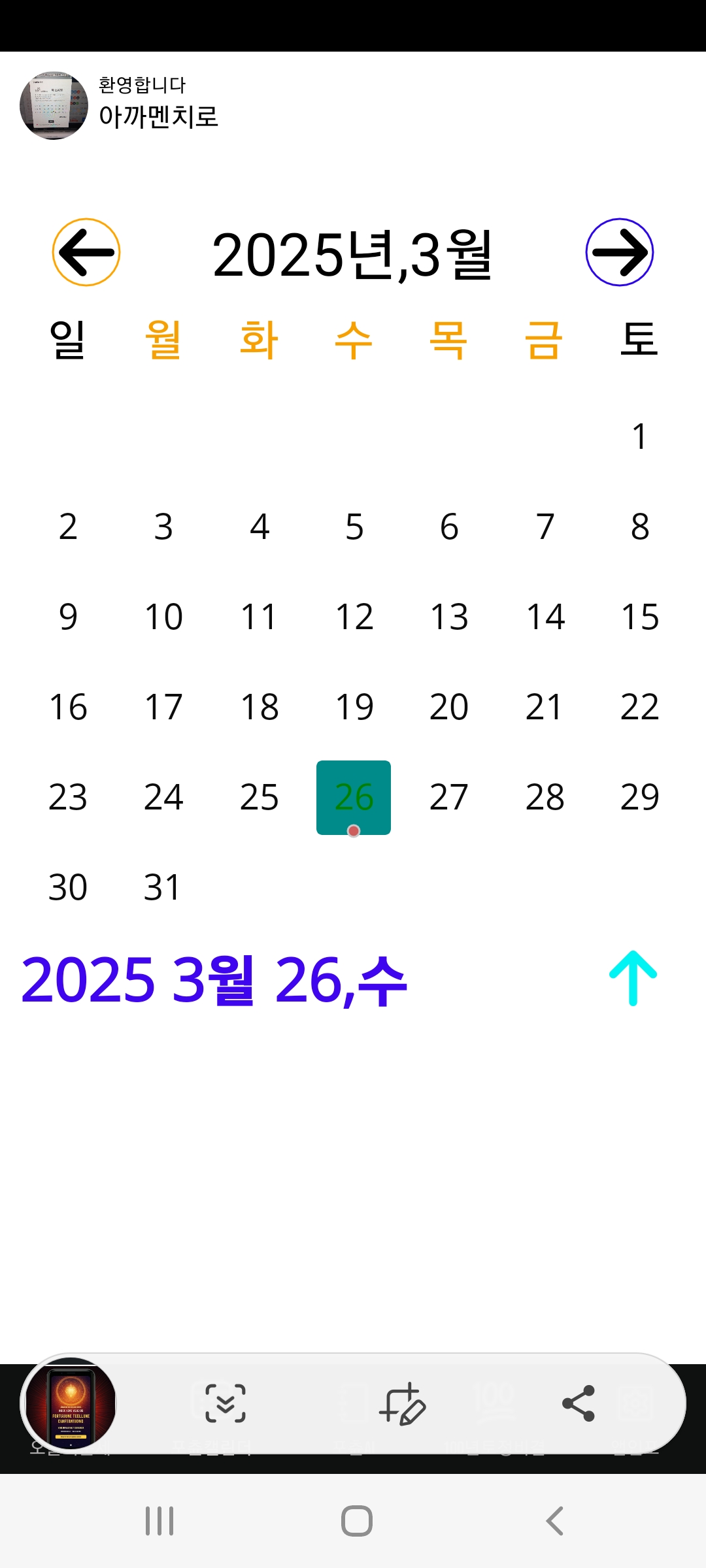Choose March 15 on the calendar
The width and height of the screenshot is (706, 1568).
(639, 617)
